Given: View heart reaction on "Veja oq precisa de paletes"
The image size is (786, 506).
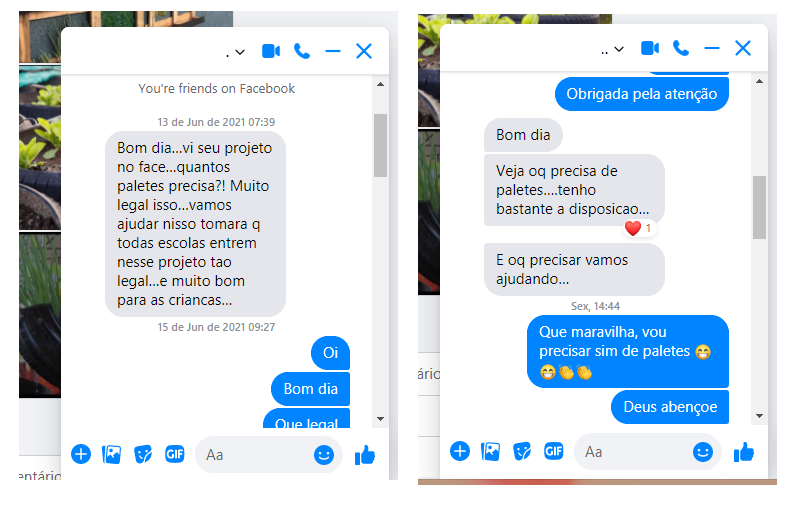Looking at the screenshot, I should pyautogui.click(x=638, y=229).
